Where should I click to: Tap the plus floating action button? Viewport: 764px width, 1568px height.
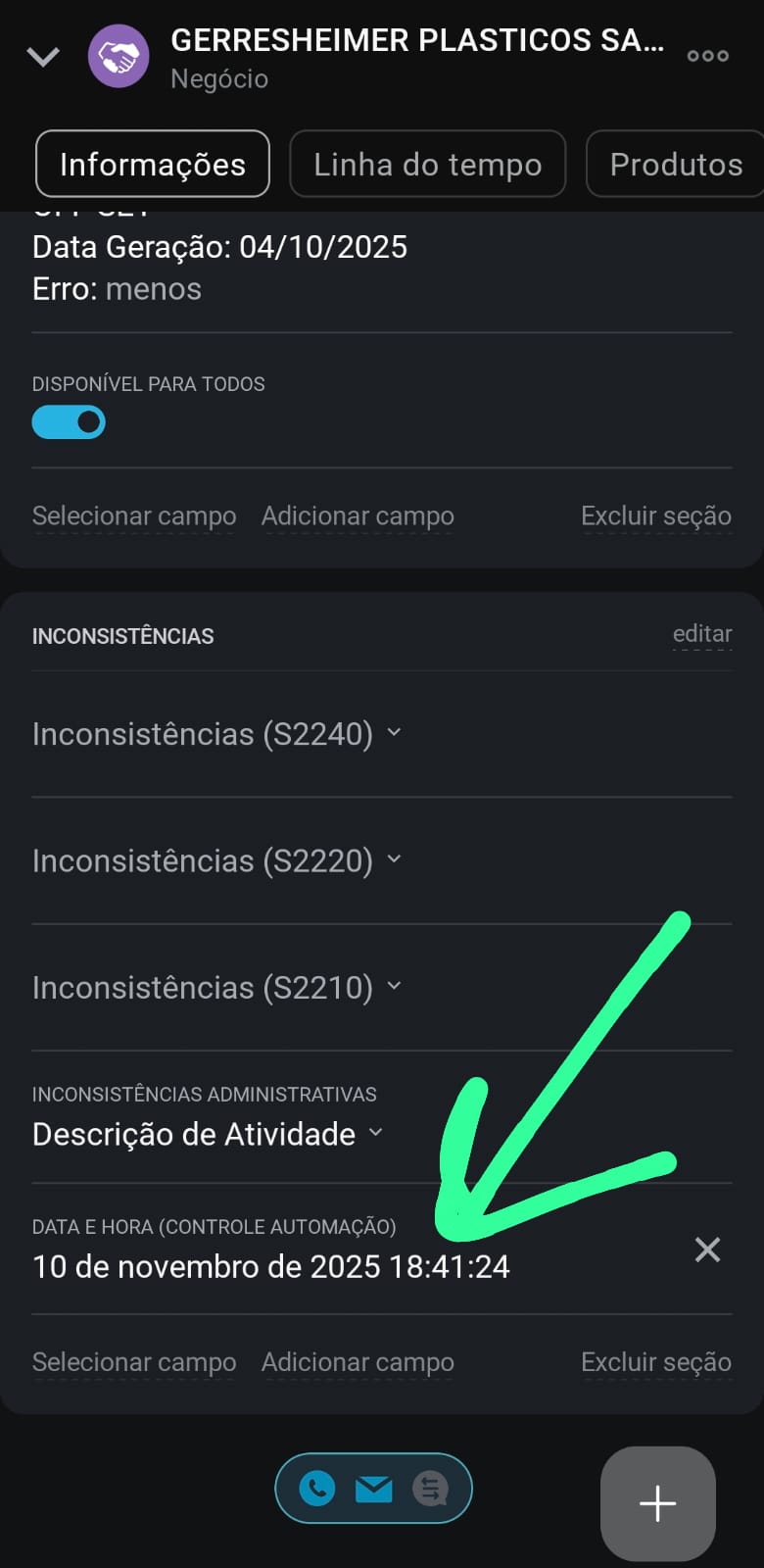point(657,1503)
